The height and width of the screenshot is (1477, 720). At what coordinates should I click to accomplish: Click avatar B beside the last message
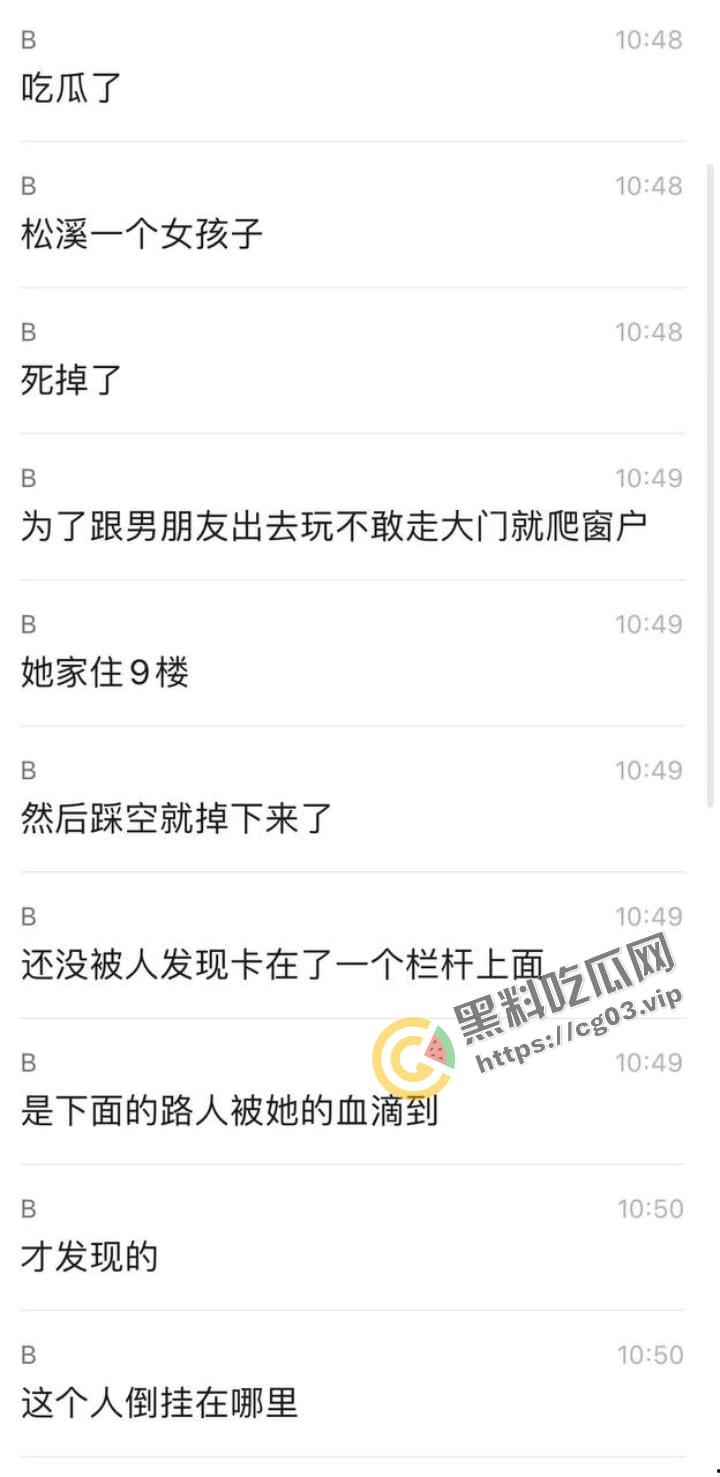point(27,1355)
